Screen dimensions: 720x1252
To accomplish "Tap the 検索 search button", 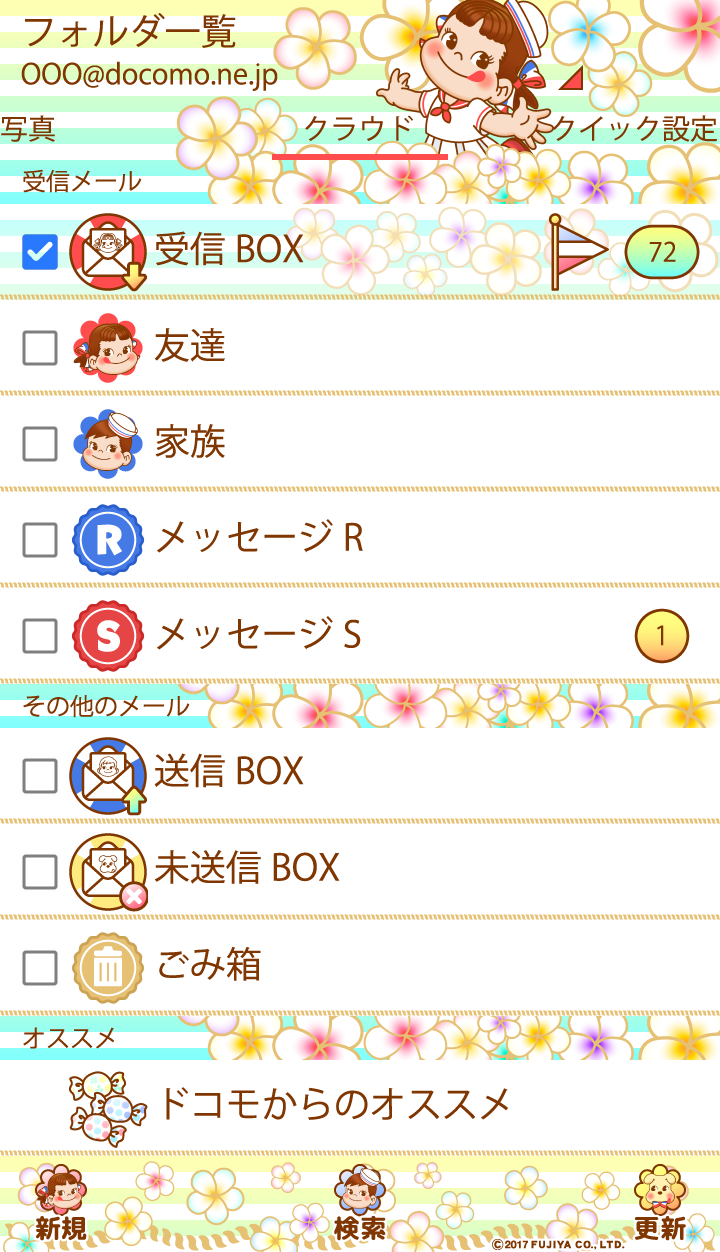I will coord(360,1206).
